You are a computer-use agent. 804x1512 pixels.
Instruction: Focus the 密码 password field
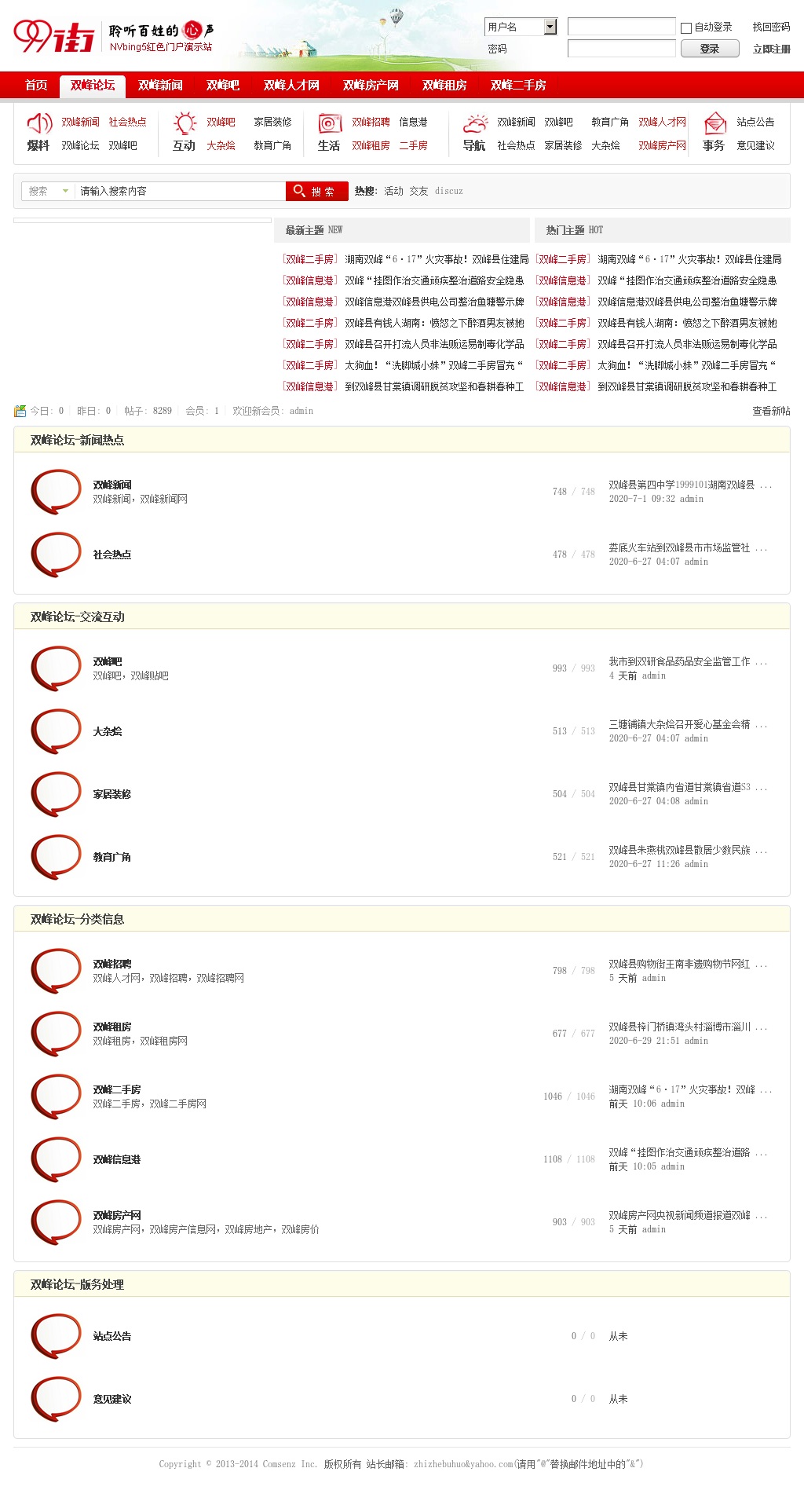(x=621, y=49)
